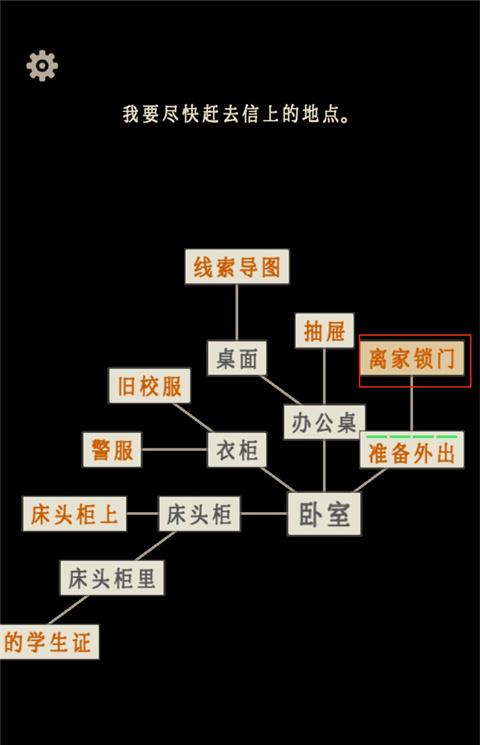The image size is (480, 745).
Task: Tap the 抽屉 node
Action: pos(324,331)
